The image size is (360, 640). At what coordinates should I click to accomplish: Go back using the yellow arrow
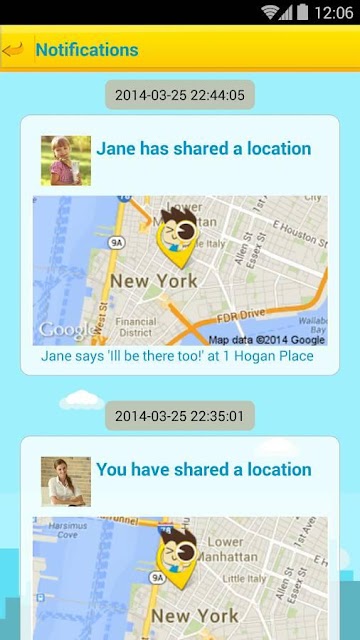(x=13, y=50)
